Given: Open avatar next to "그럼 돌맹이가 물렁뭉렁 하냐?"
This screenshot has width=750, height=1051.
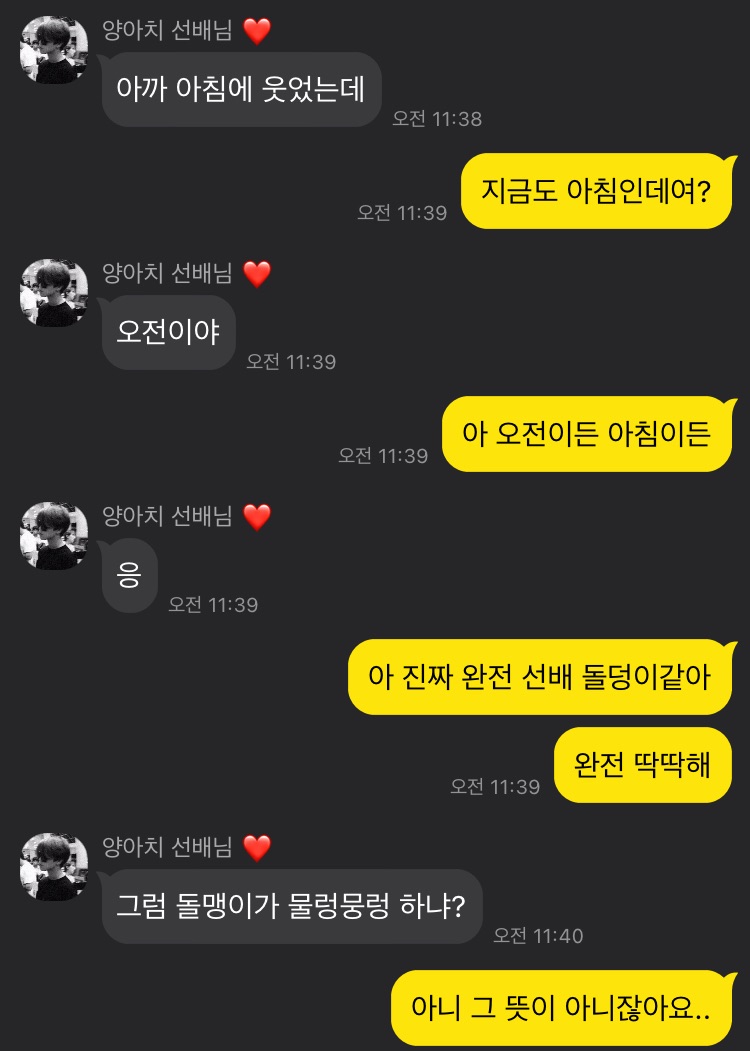Looking at the screenshot, I should coord(54,866).
